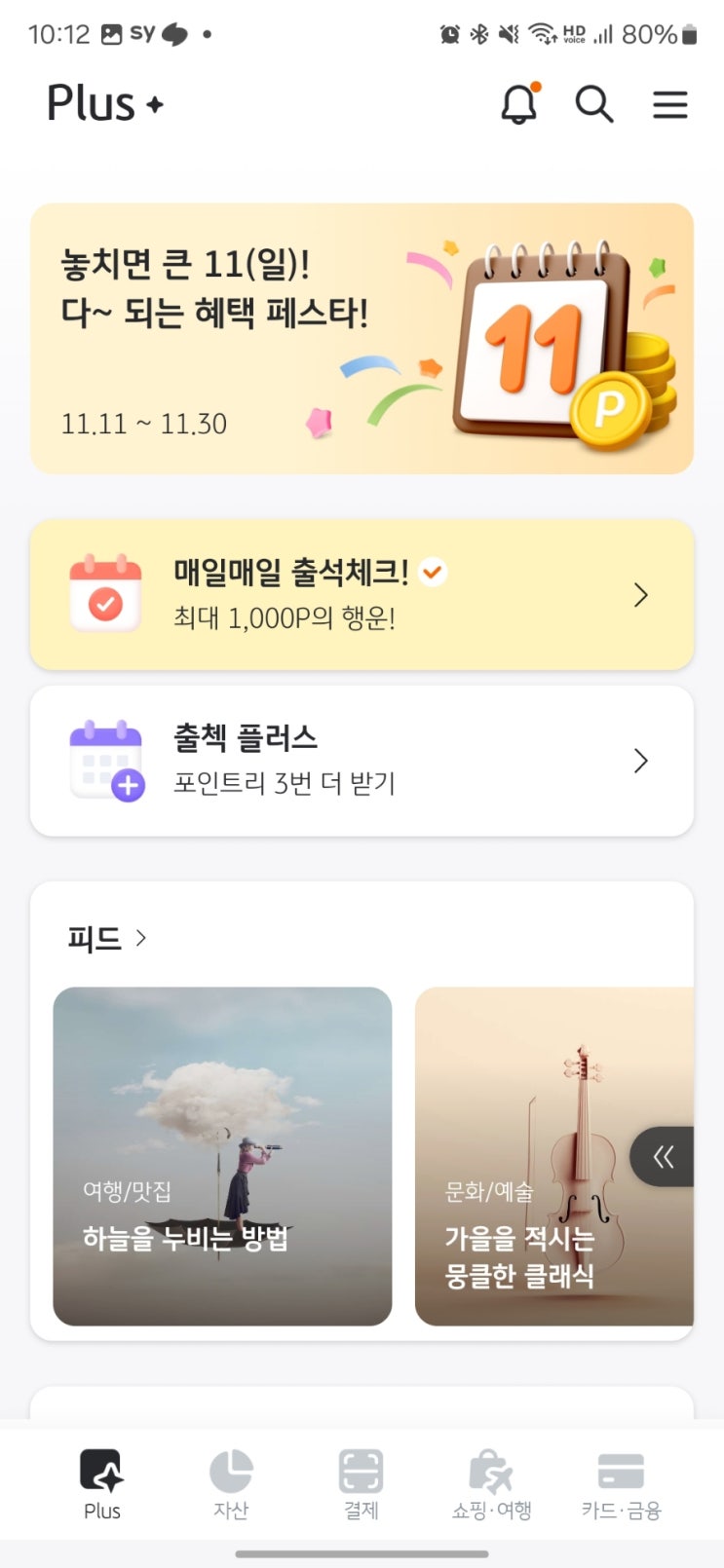Open 매일매일 출석체크 row
Image resolution: width=724 pixels, height=1568 pixels.
[x=362, y=594]
